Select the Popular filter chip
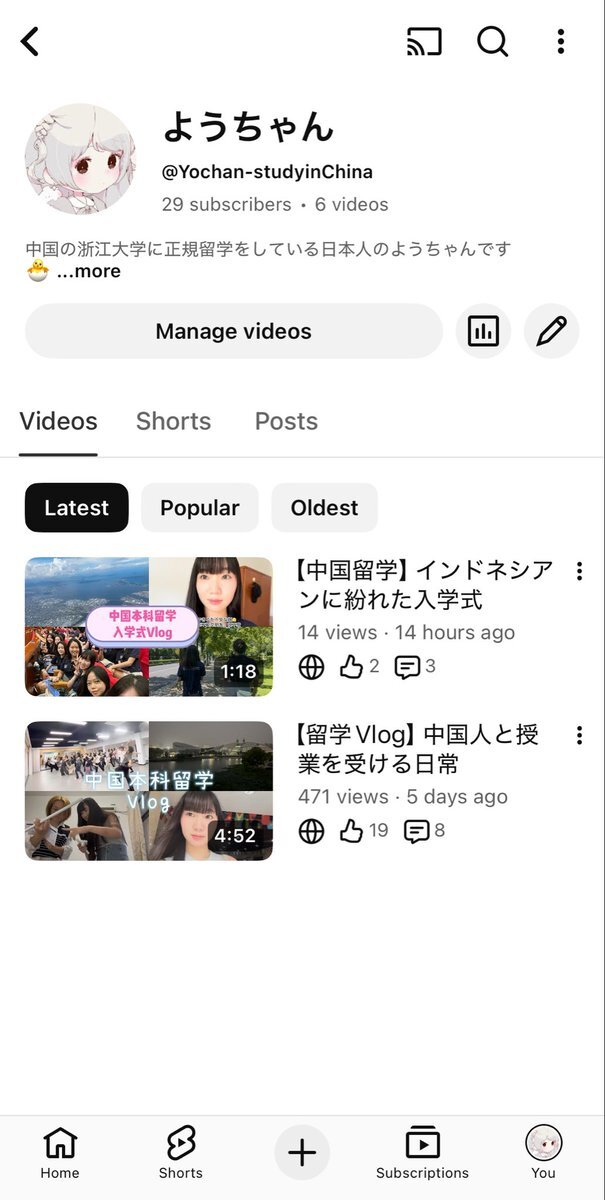This screenshot has width=605, height=1200. click(x=199, y=507)
